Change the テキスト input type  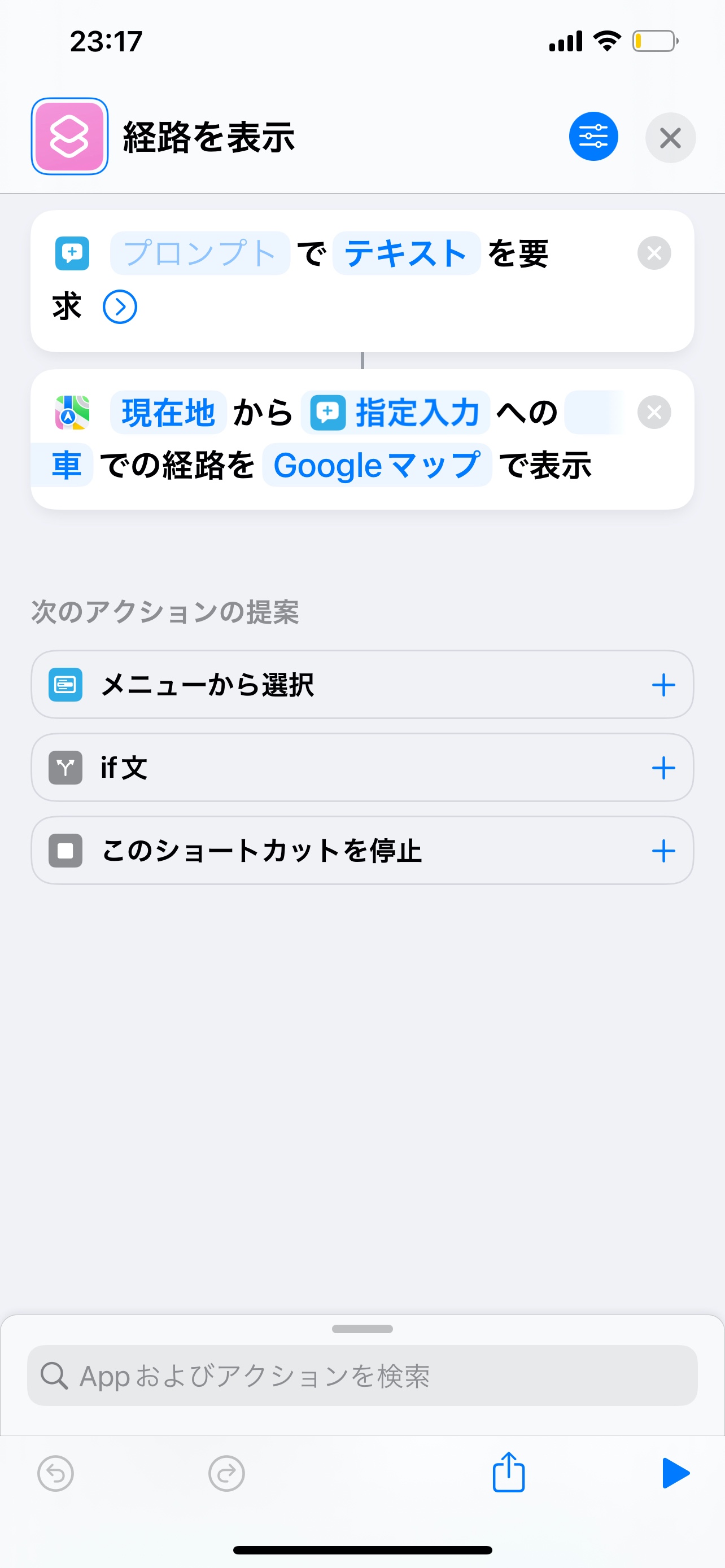coord(406,253)
